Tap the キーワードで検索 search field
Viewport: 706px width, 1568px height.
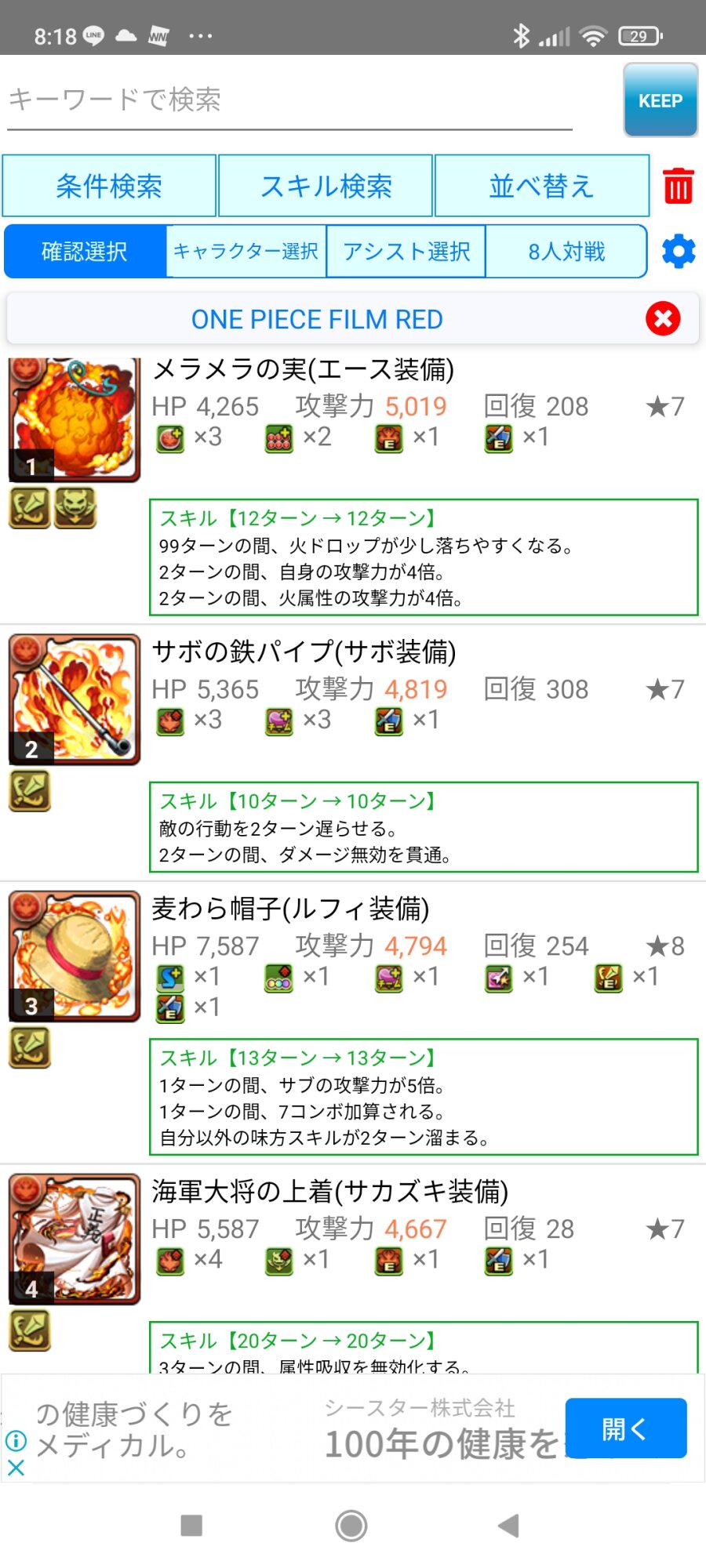pos(290,100)
